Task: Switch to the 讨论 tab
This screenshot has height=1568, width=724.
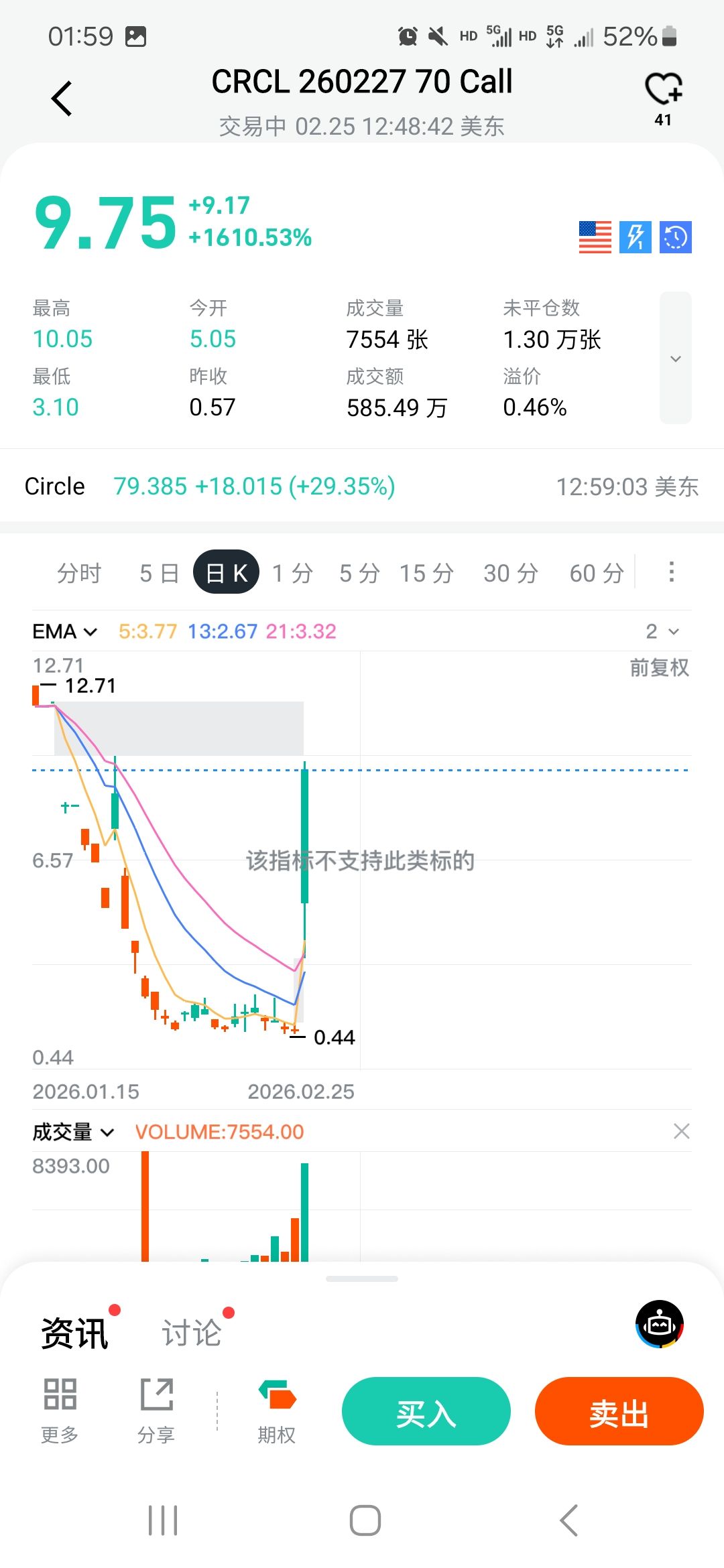Action: click(x=192, y=1332)
